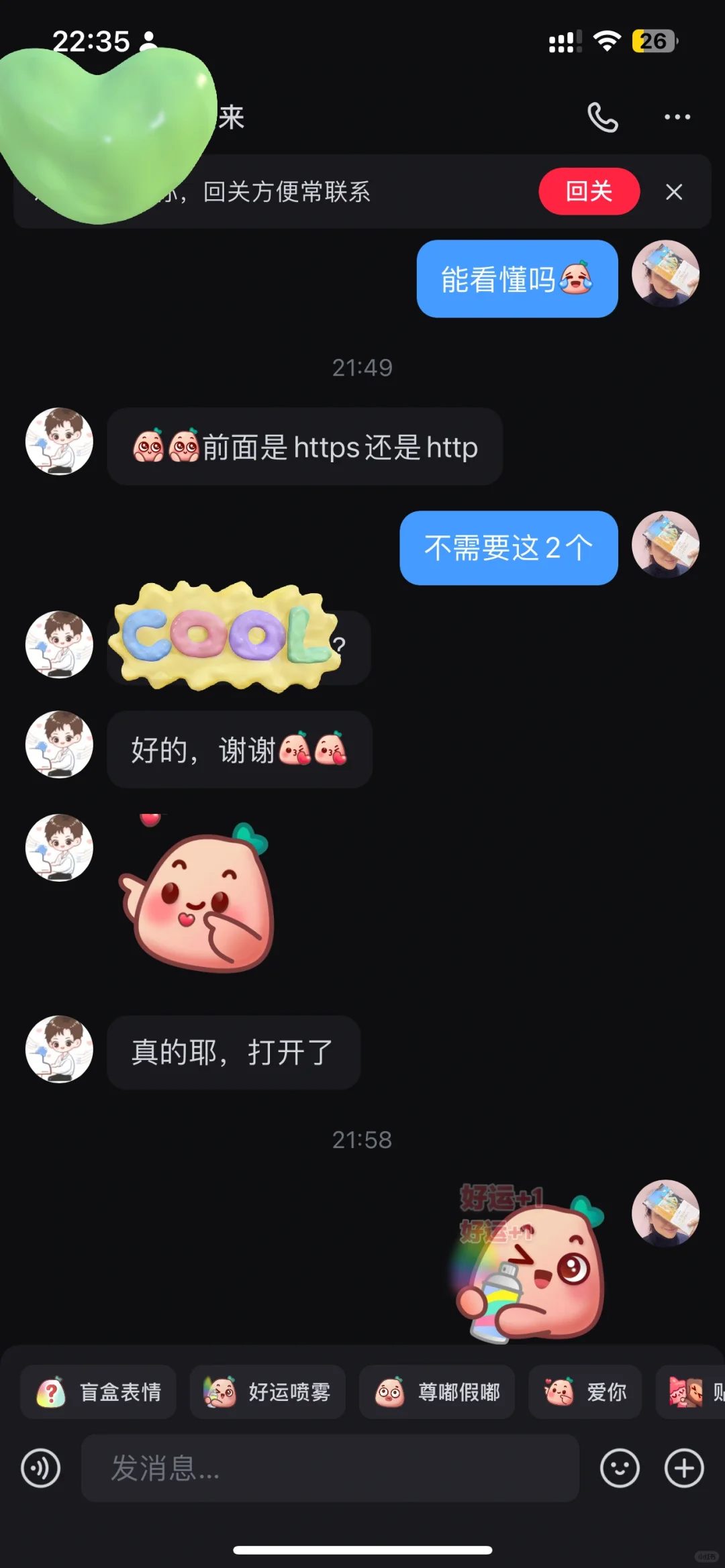Select the 盲盒表情 quick sticker chip
Viewport: 725px width, 1568px height.
pyautogui.click(x=98, y=1392)
